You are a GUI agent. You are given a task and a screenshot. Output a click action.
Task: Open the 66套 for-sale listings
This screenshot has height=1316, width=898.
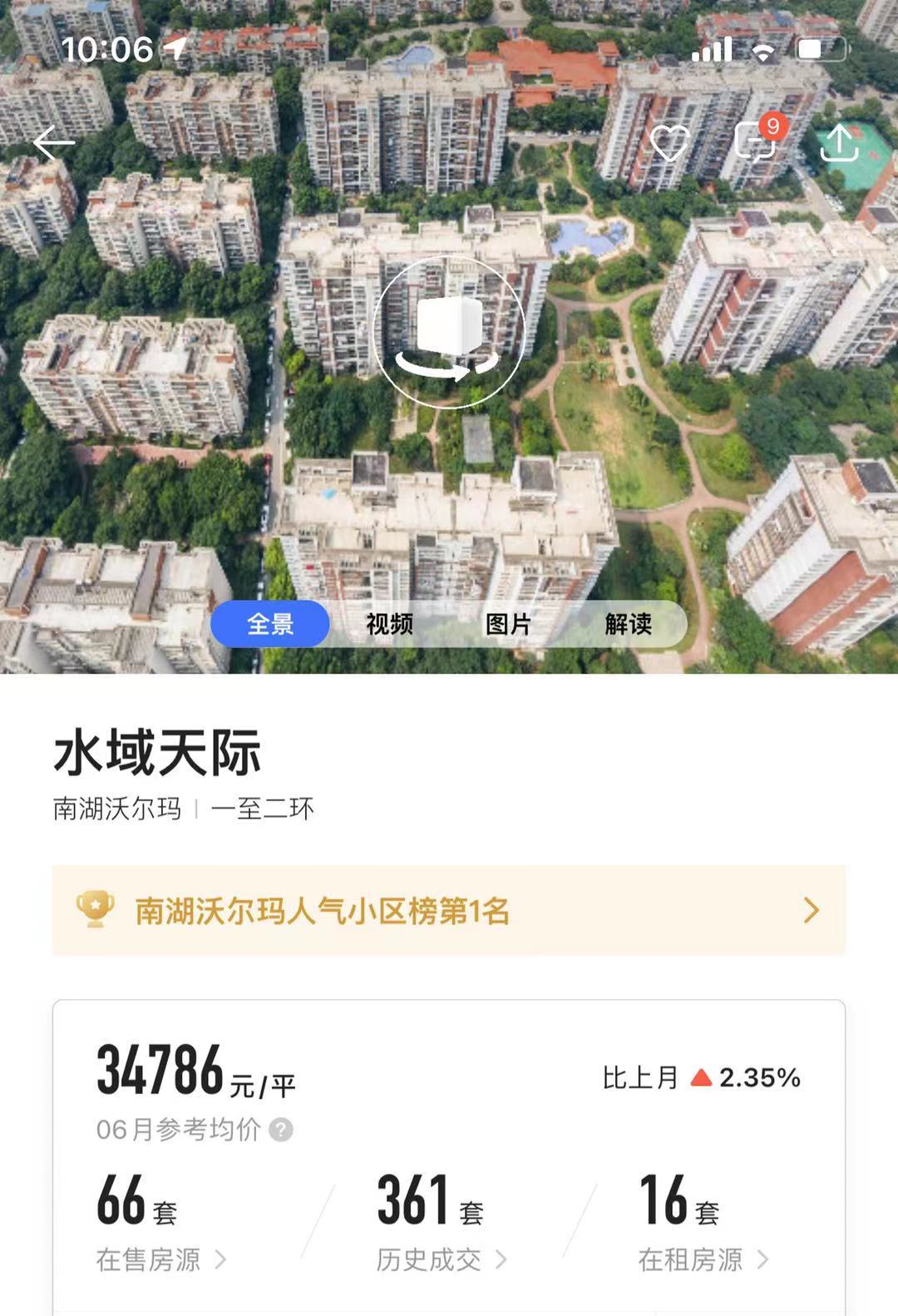pyautogui.click(x=135, y=1201)
